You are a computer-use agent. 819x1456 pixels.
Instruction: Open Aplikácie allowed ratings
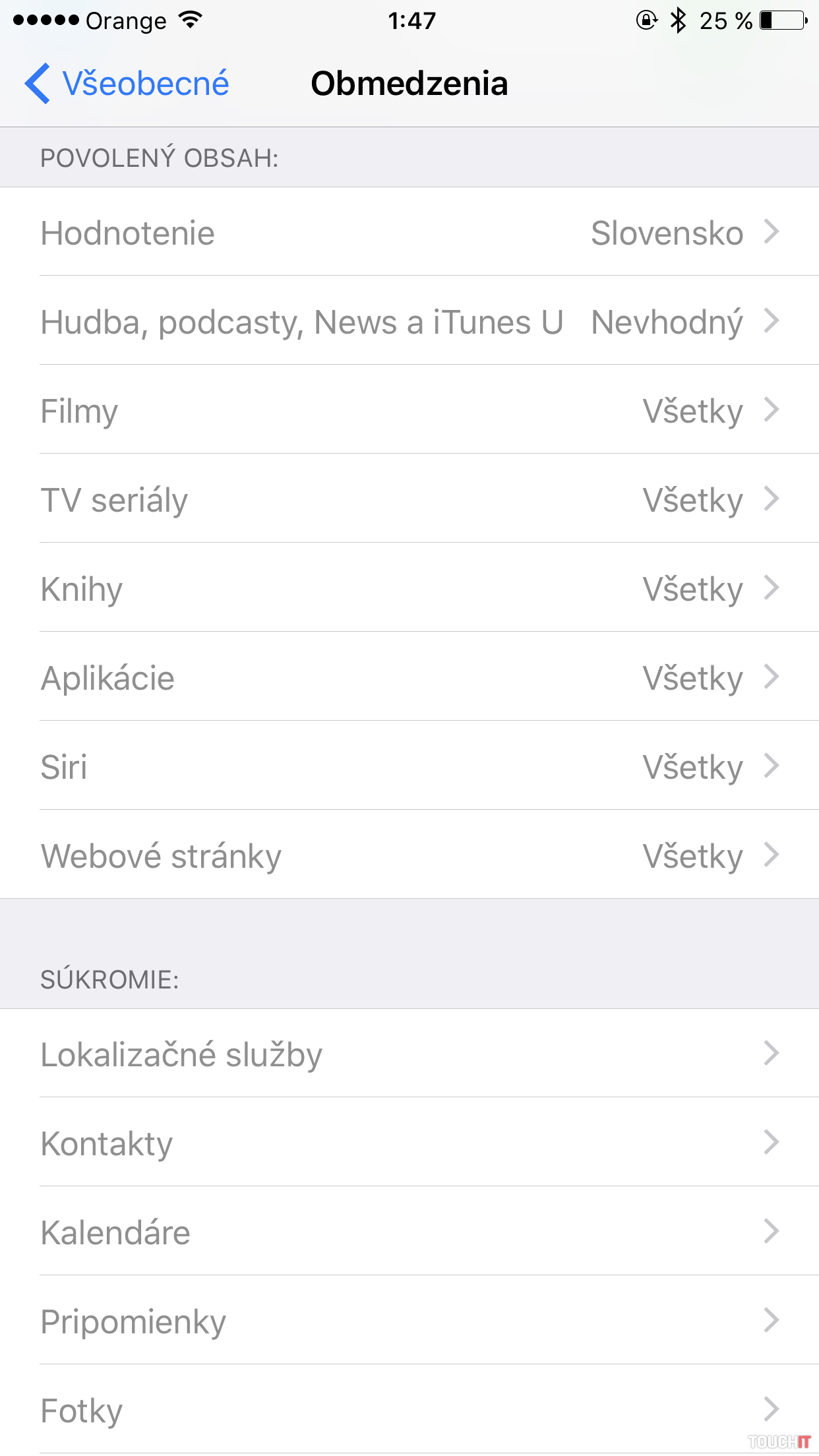tap(409, 677)
